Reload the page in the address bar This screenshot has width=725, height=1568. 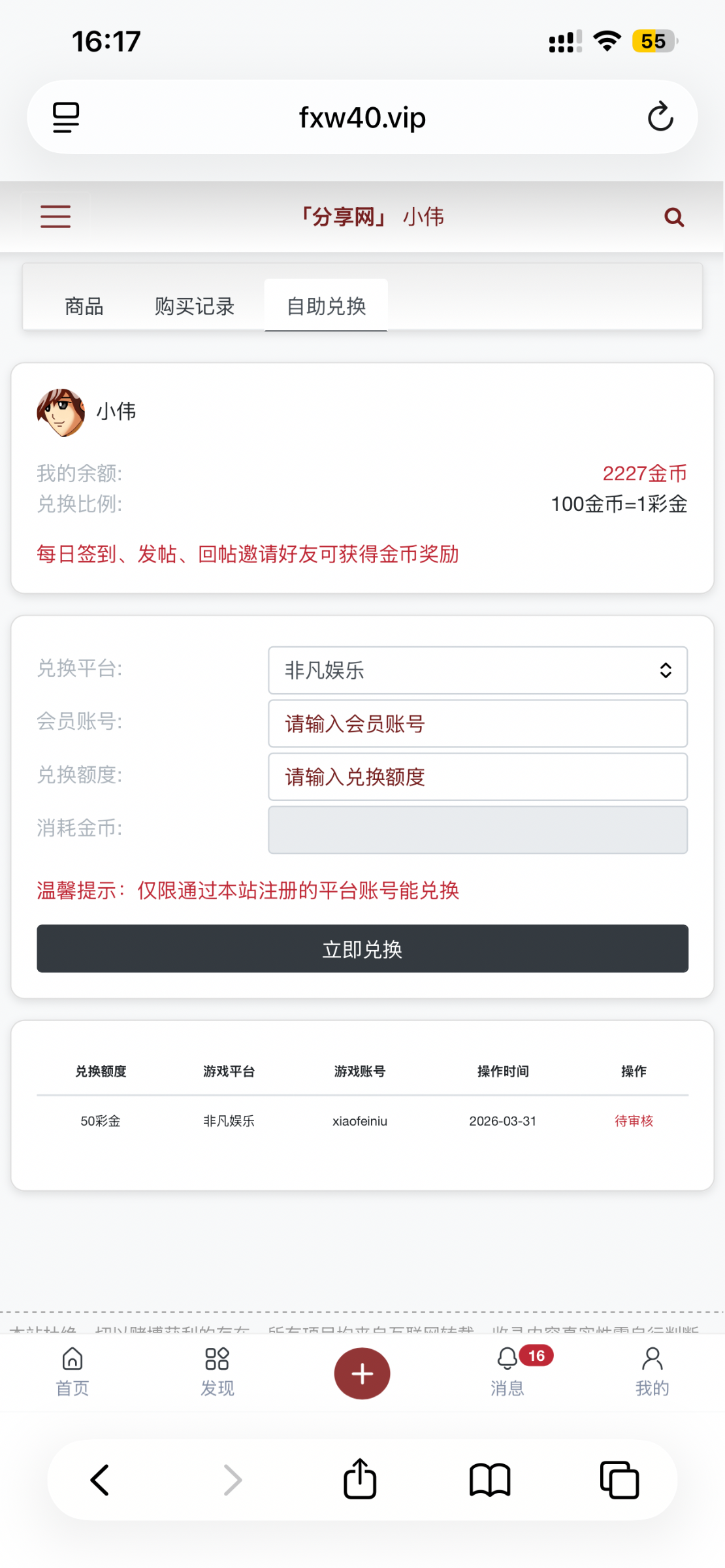tap(660, 117)
